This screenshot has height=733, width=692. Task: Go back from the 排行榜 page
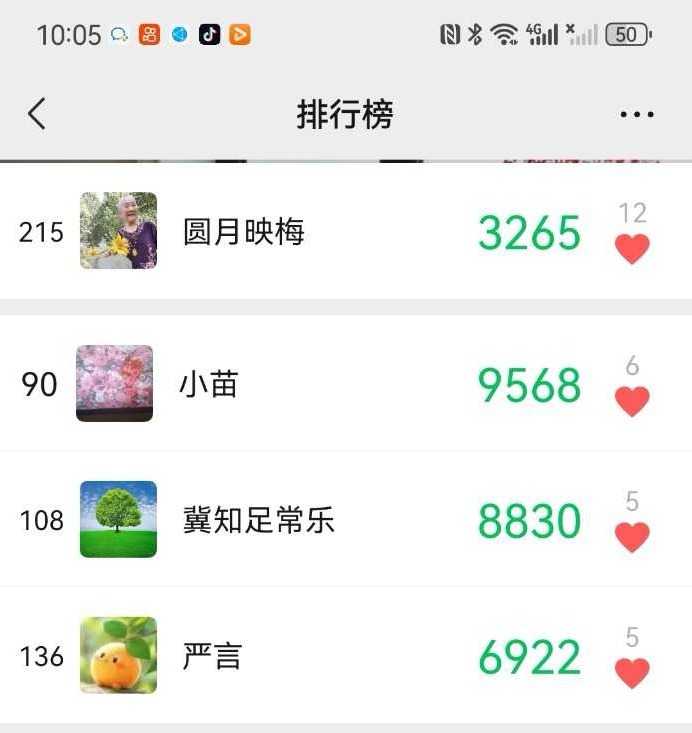[x=37, y=114]
